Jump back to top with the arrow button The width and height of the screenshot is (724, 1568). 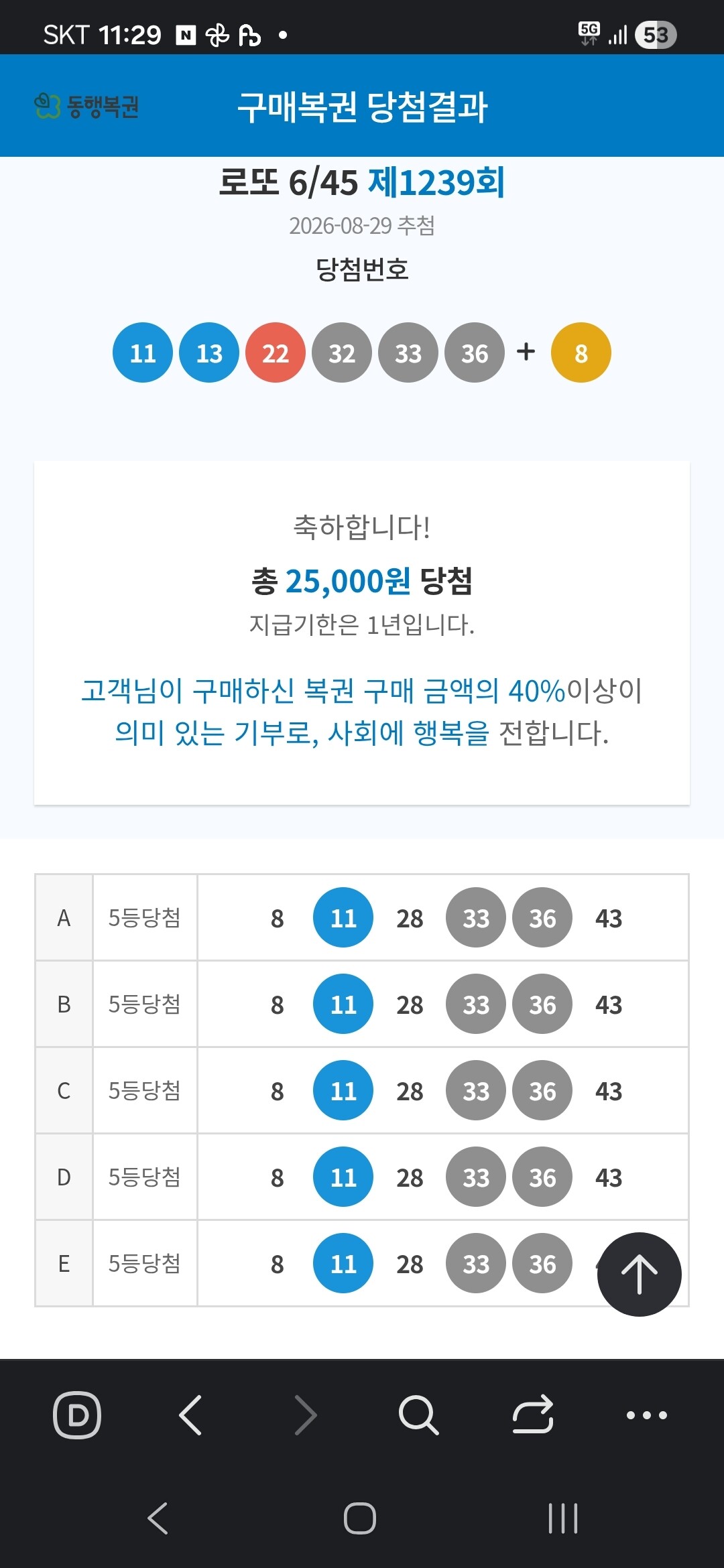[x=639, y=1275]
